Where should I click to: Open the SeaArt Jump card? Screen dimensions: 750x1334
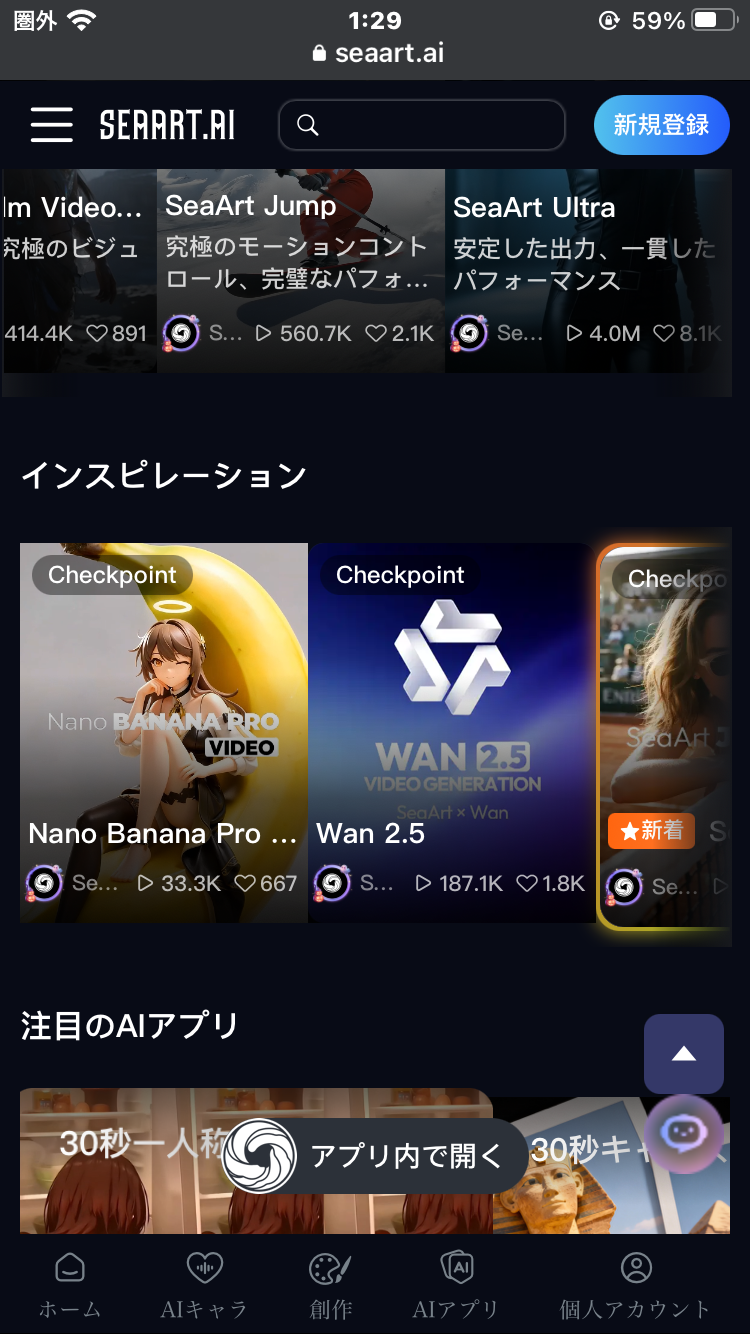click(x=300, y=270)
